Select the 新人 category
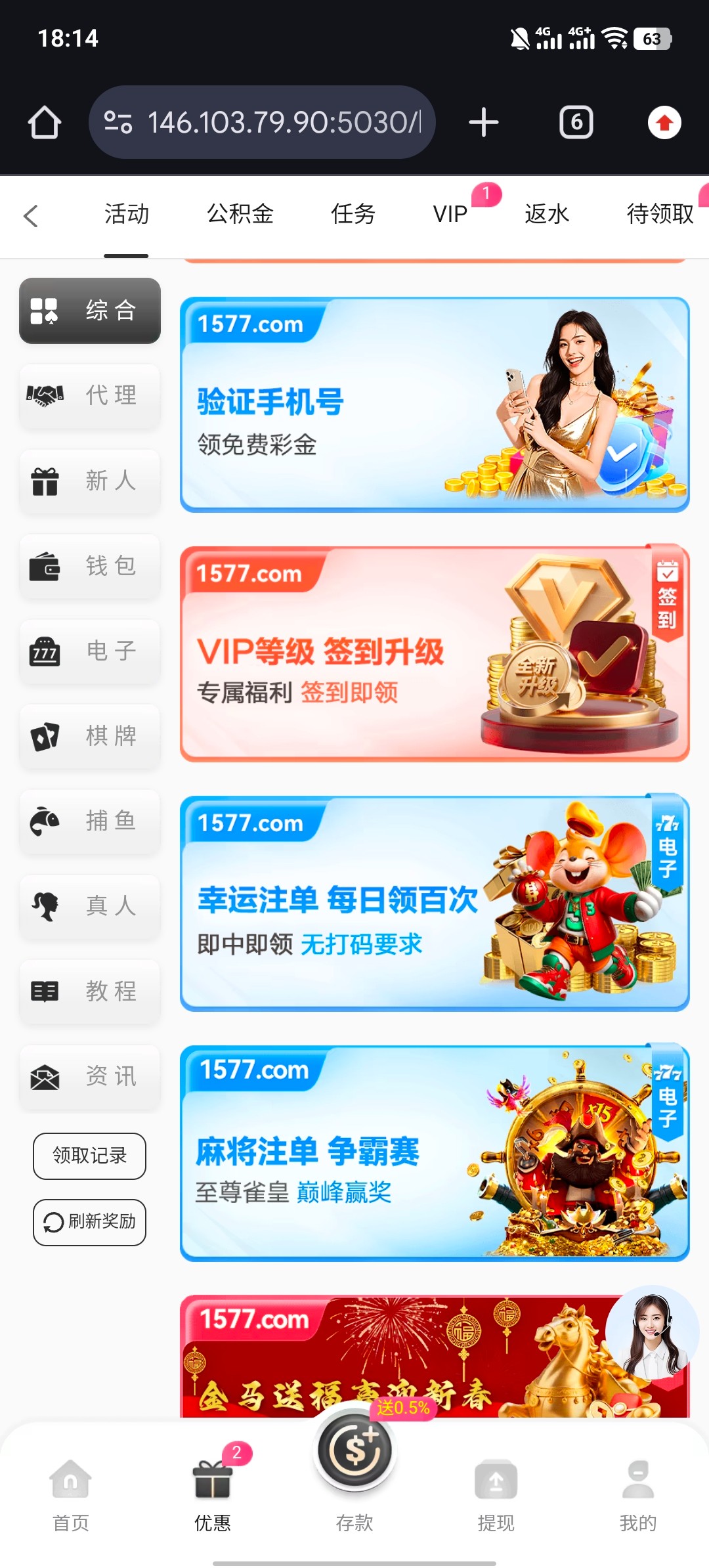 pos(90,481)
